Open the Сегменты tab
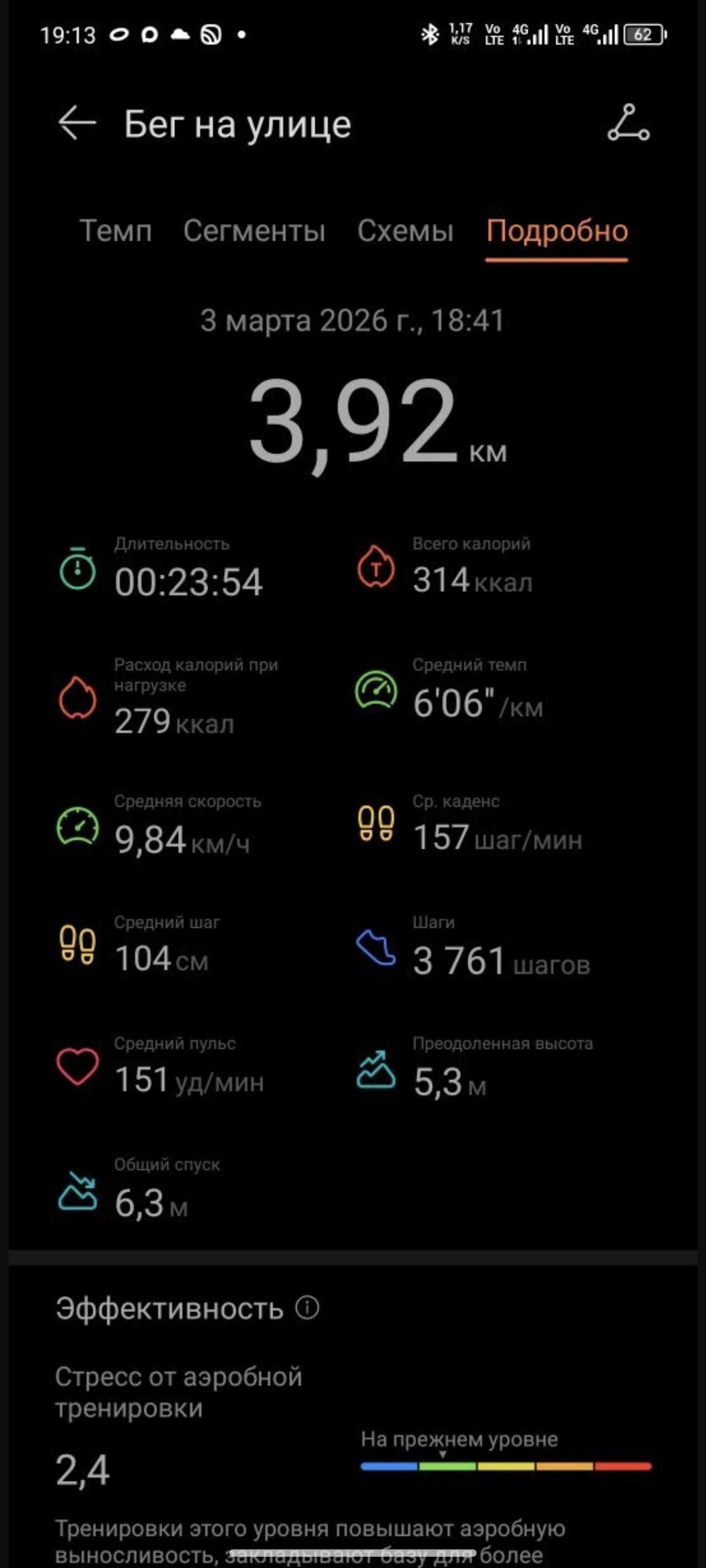 click(x=254, y=231)
